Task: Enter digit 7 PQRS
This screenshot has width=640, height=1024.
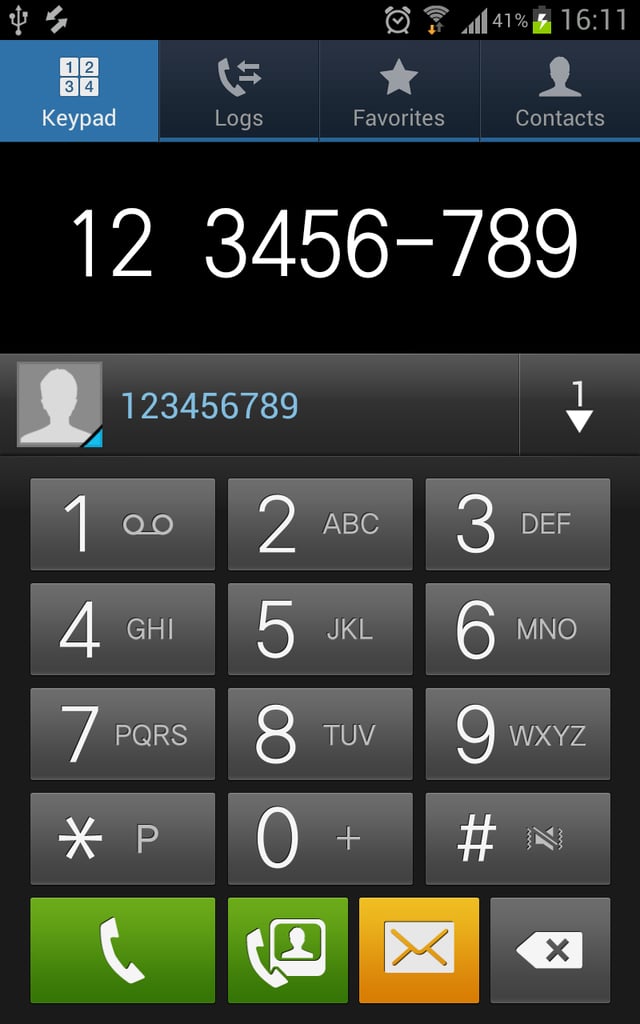Action: click(122, 734)
